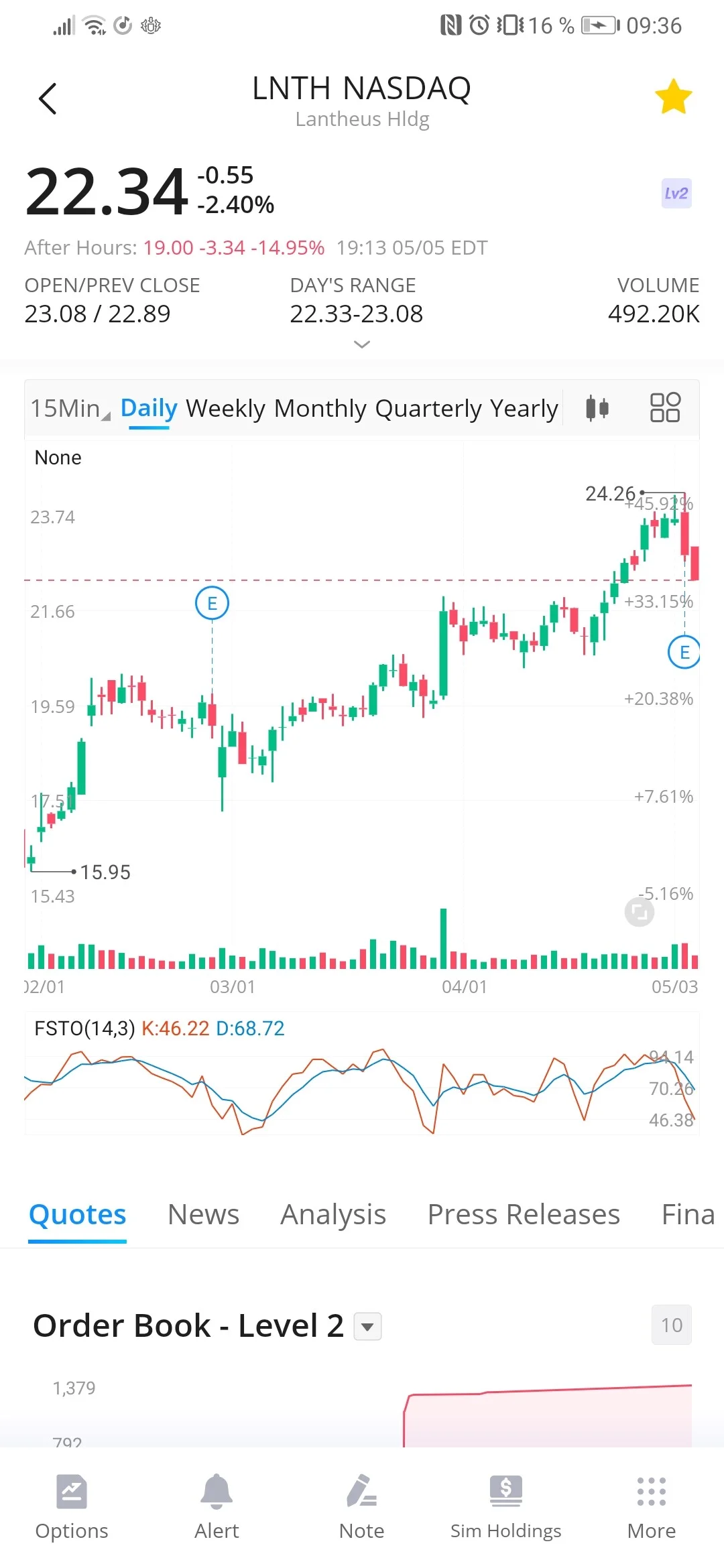Expand the chart to full screen

[x=640, y=912]
